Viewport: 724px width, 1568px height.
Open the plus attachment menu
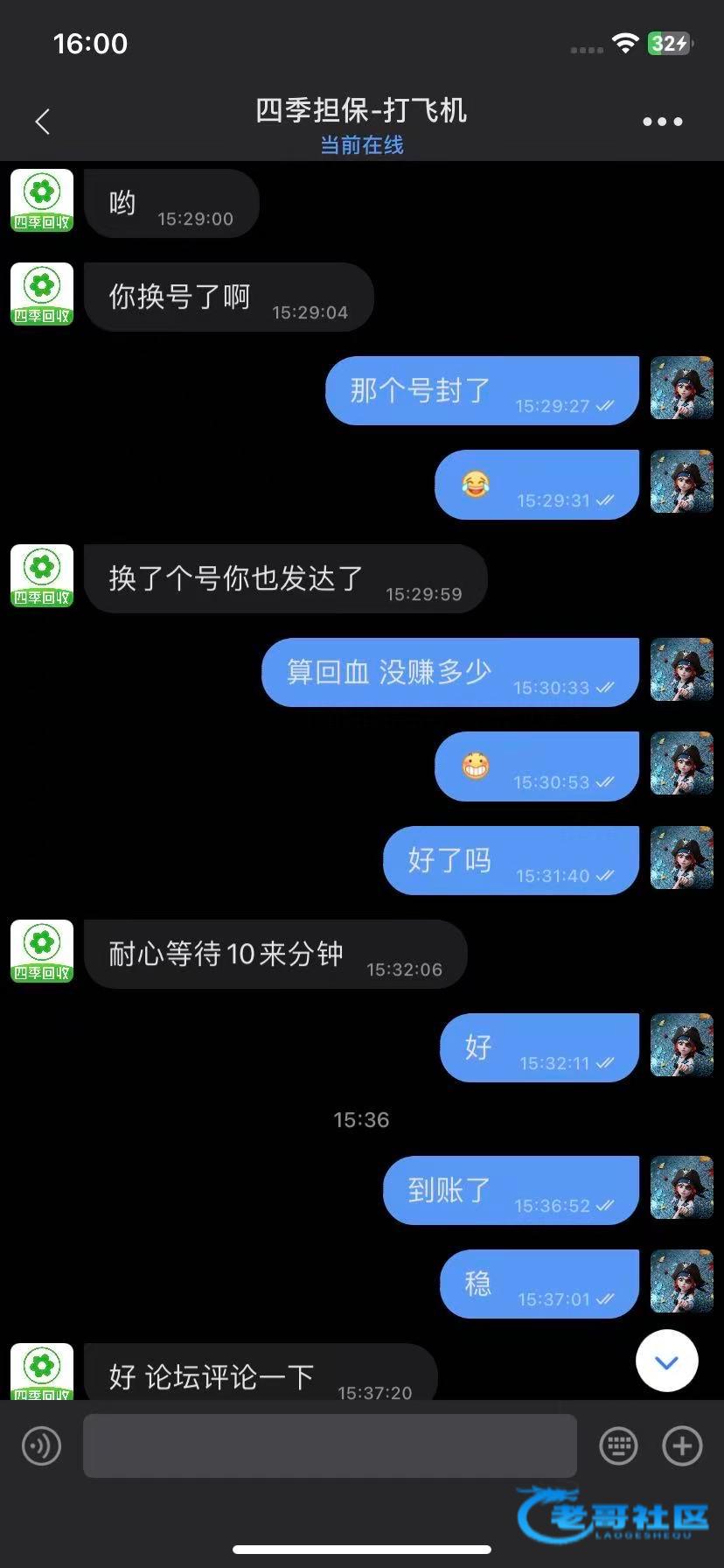pos(682,1445)
